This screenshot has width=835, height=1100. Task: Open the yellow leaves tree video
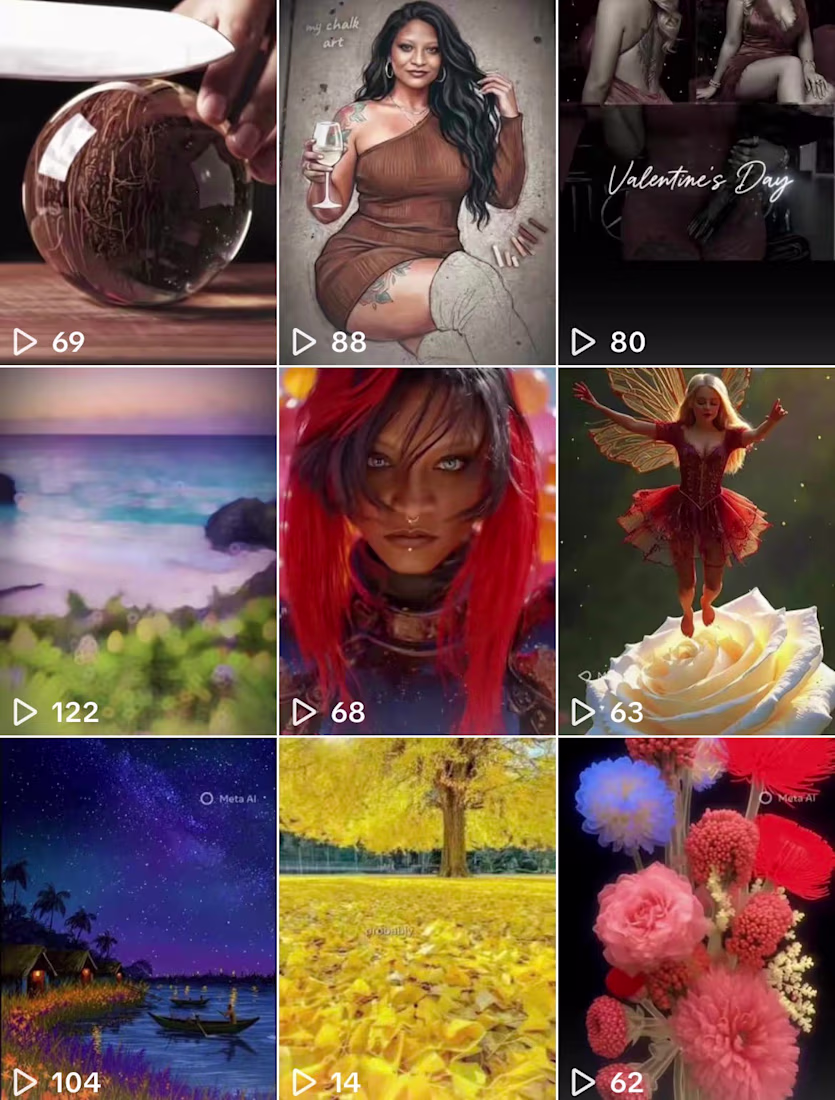point(417,918)
